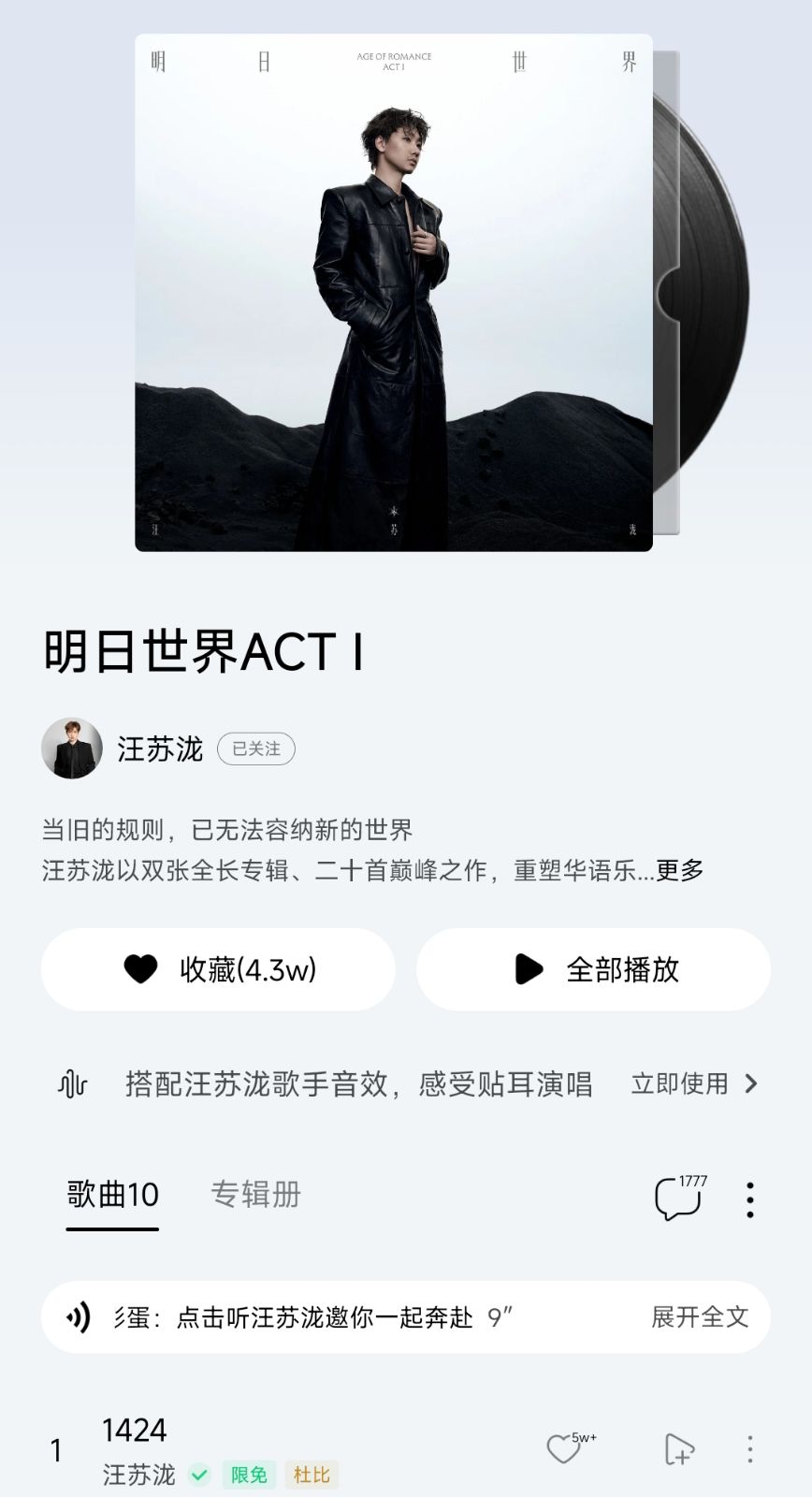Tap the 已关注 follow button
This screenshot has height=1497, width=812.
pos(256,749)
